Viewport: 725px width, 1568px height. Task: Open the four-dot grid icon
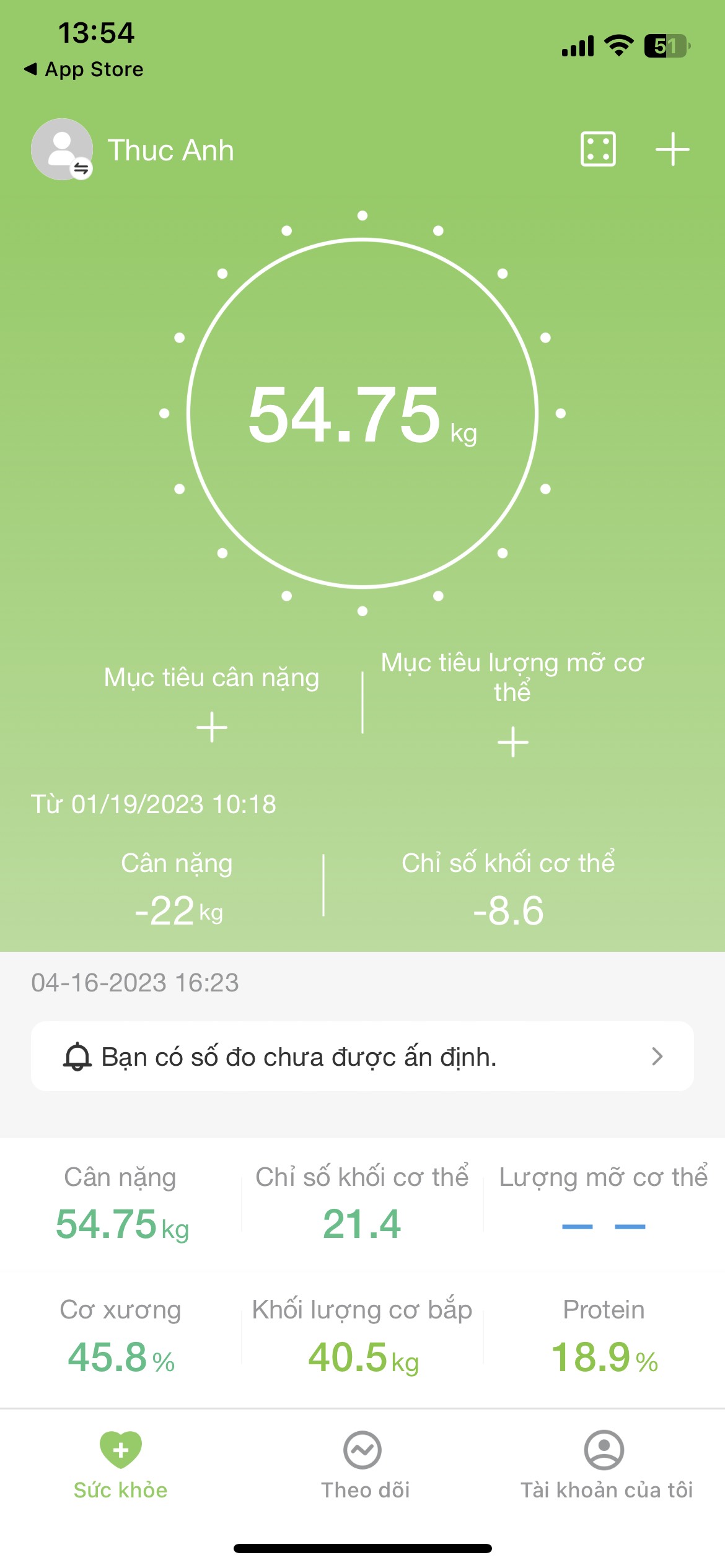click(598, 149)
